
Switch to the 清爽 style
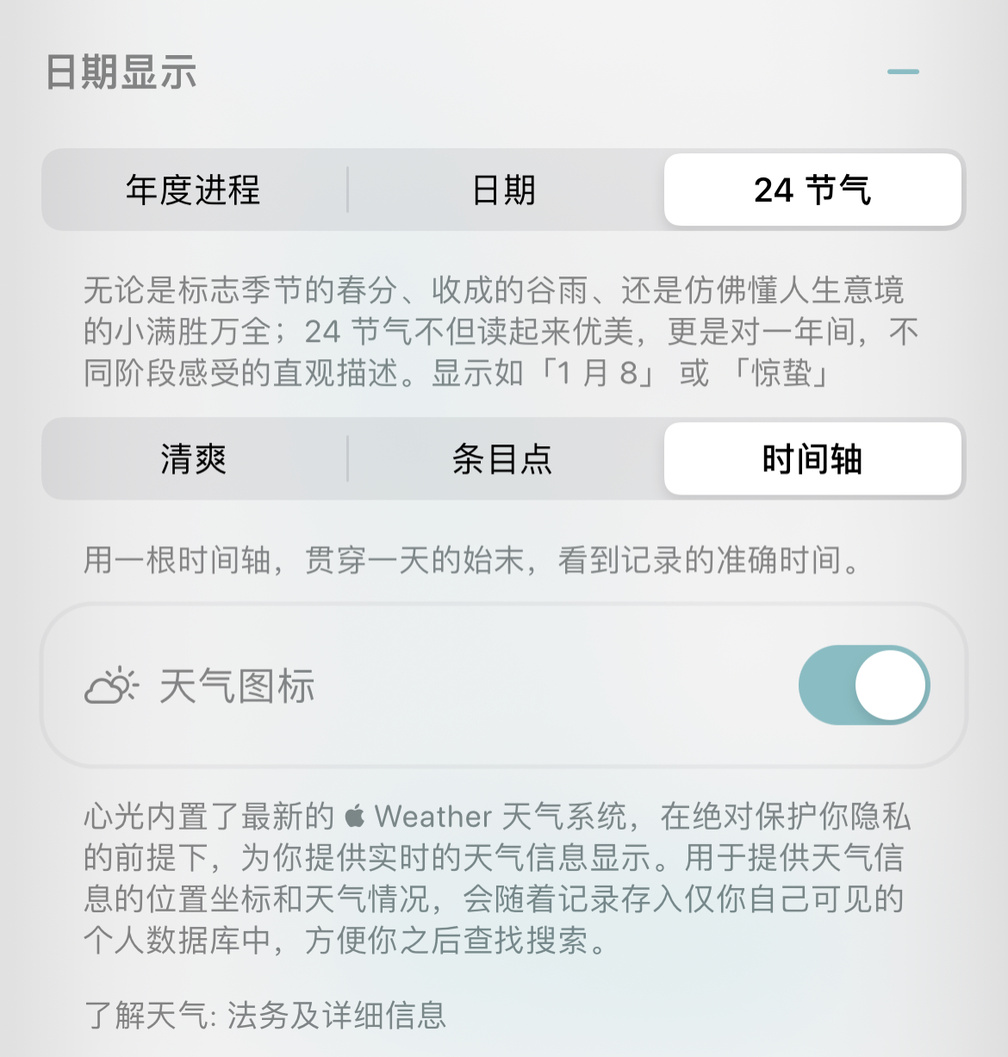(x=194, y=459)
